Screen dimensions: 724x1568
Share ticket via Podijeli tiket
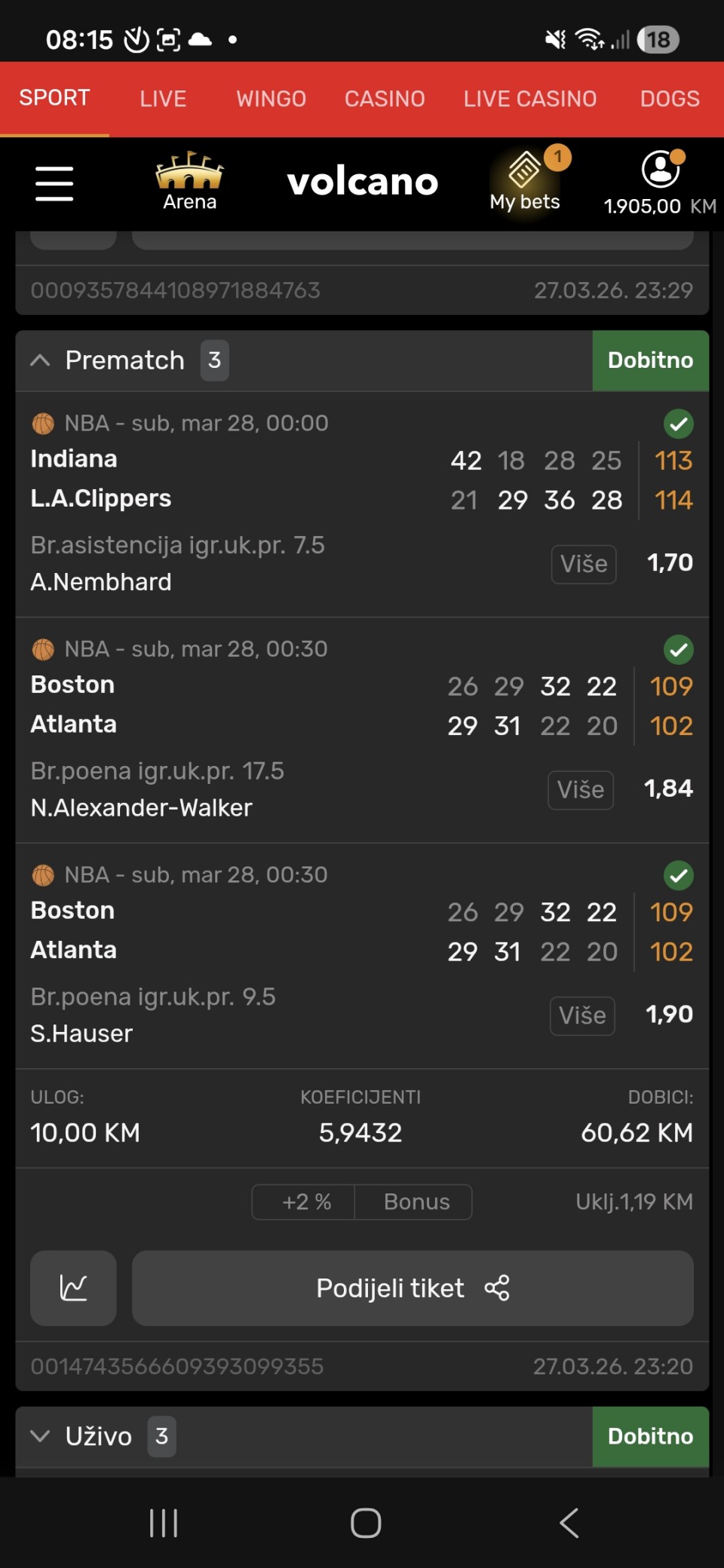tap(413, 1288)
